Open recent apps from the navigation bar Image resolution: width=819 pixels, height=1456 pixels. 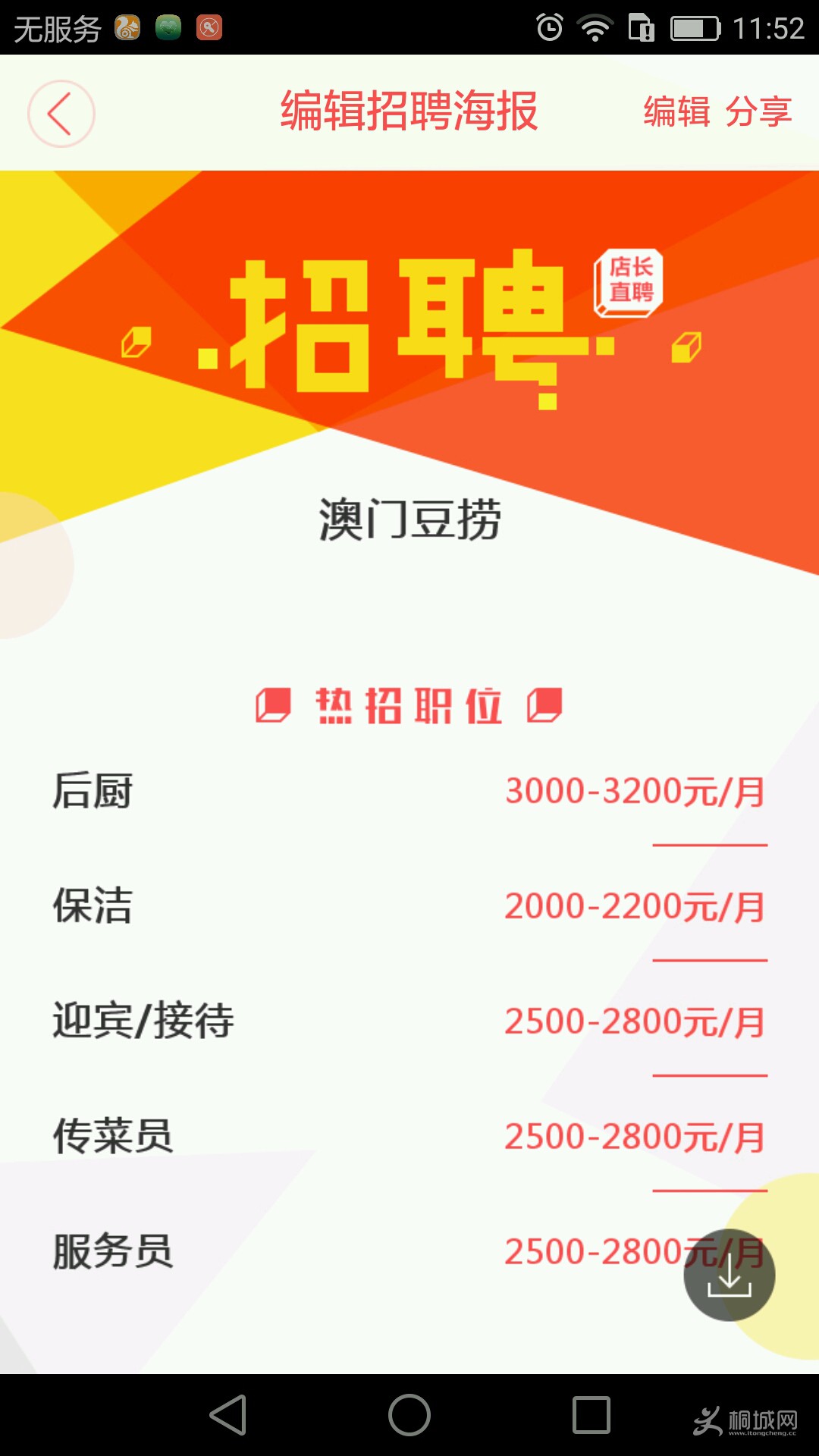(x=591, y=1415)
